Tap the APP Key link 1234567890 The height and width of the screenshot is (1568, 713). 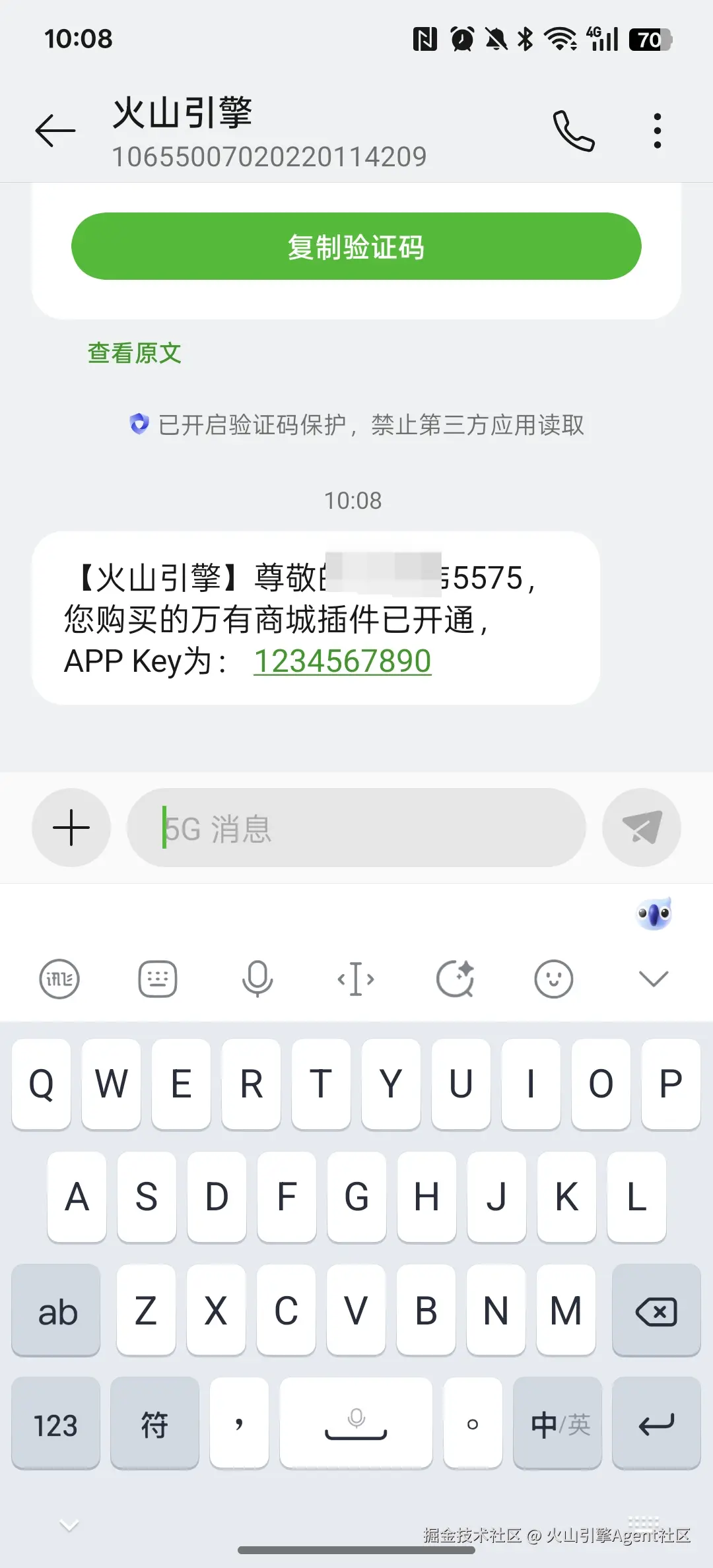pos(342,661)
